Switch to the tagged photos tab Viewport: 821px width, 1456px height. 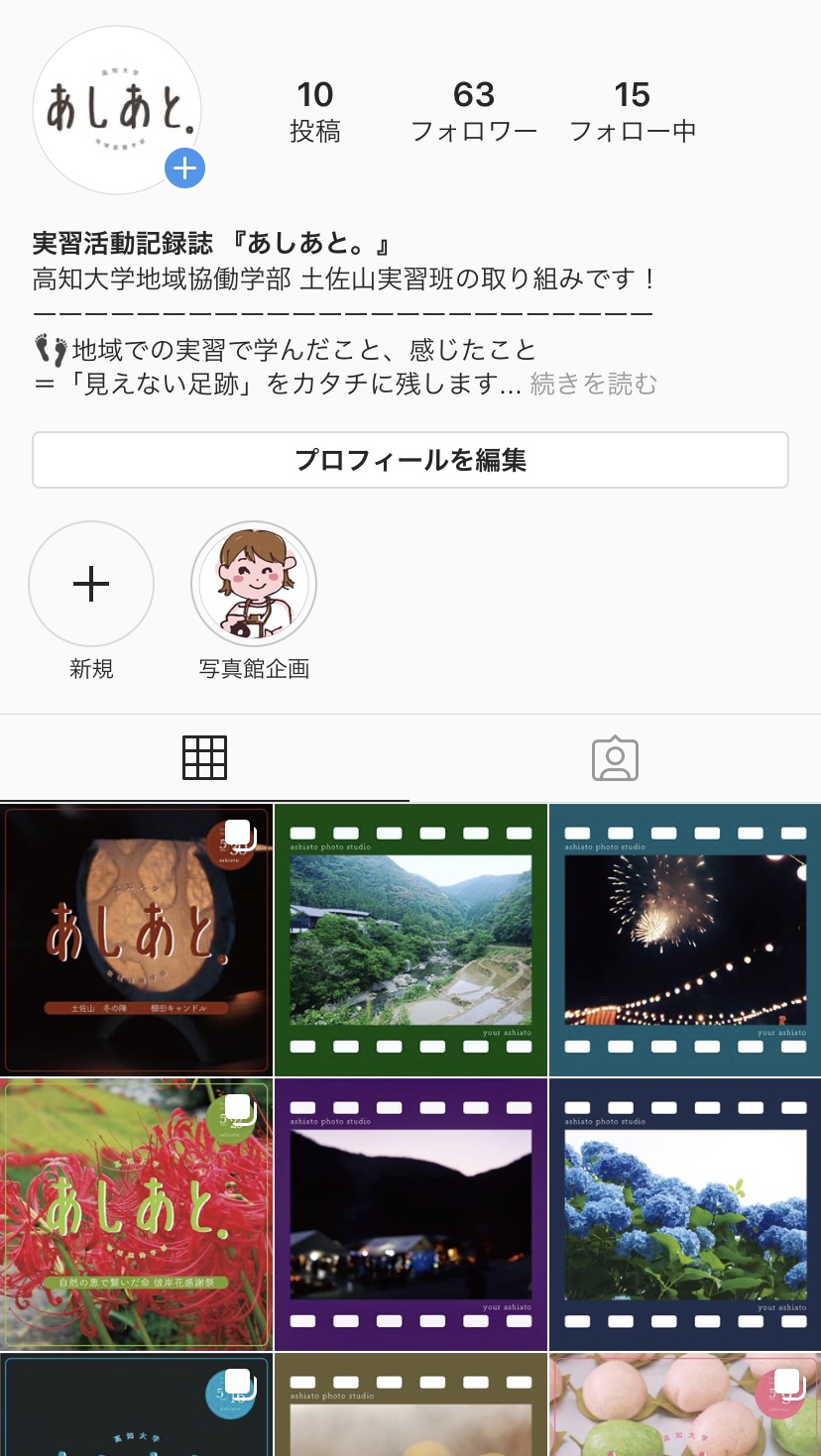(x=615, y=758)
